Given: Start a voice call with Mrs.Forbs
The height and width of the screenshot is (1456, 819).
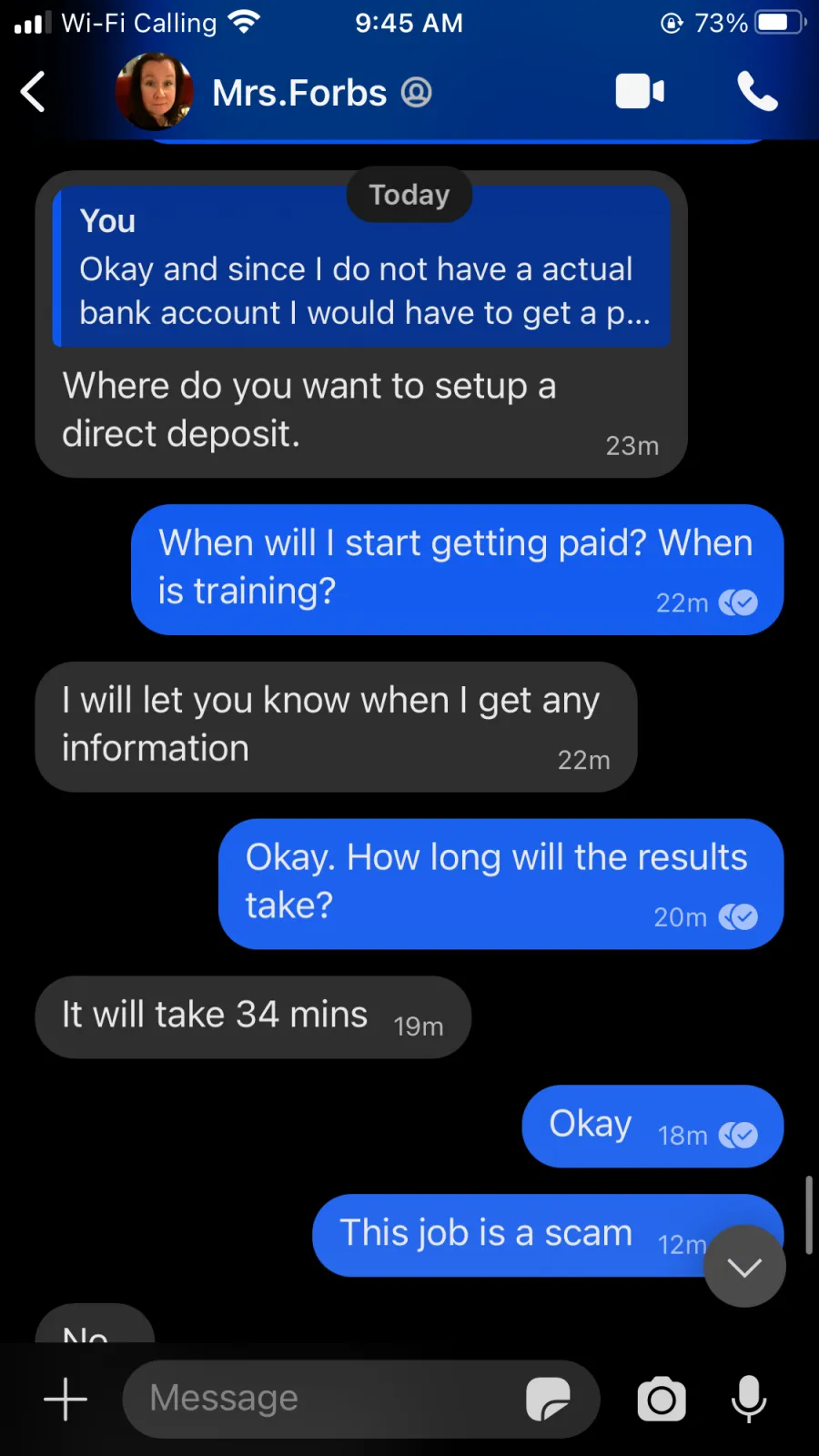Looking at the screenshot, I should 757,92.
